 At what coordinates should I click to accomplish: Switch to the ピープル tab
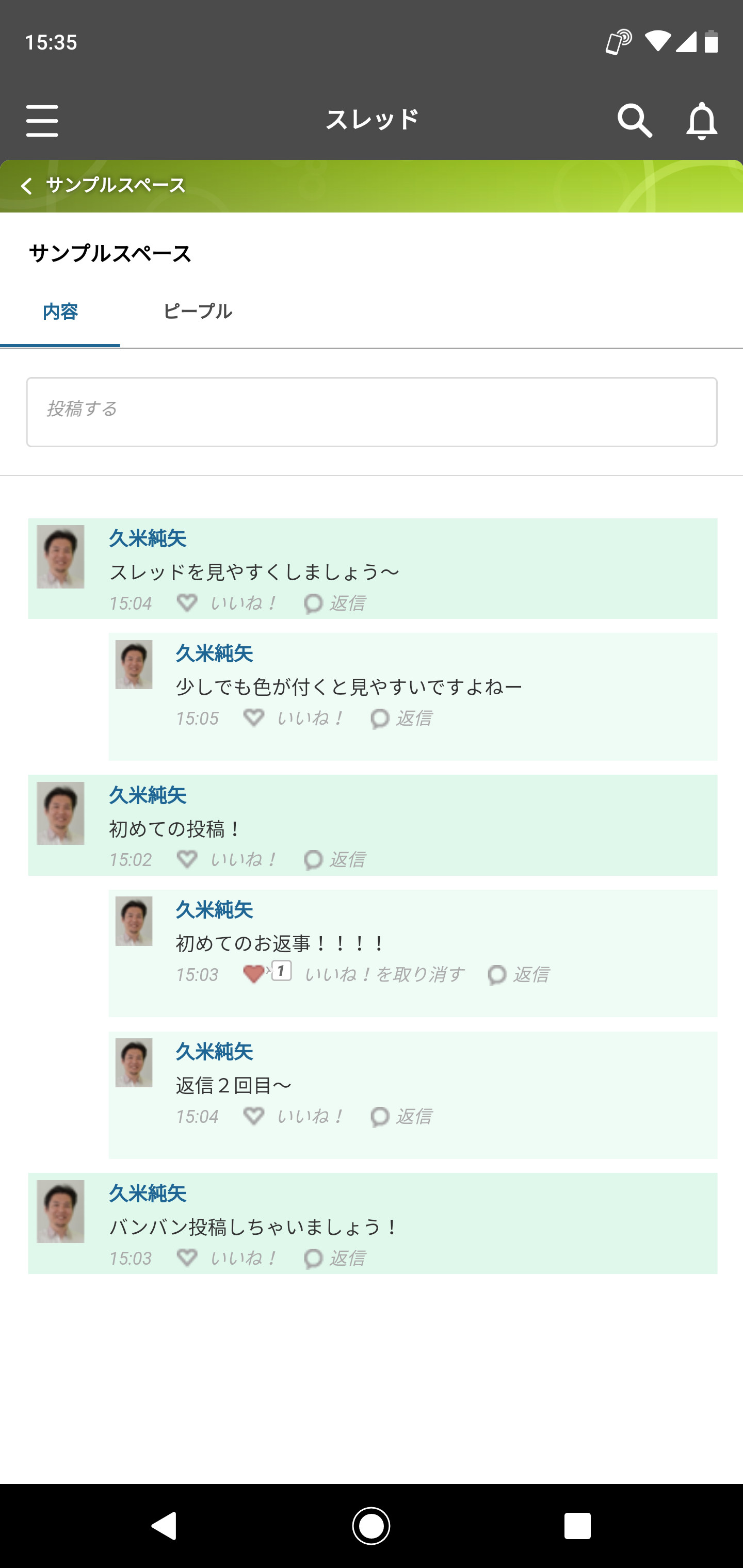tap(198, 312)
